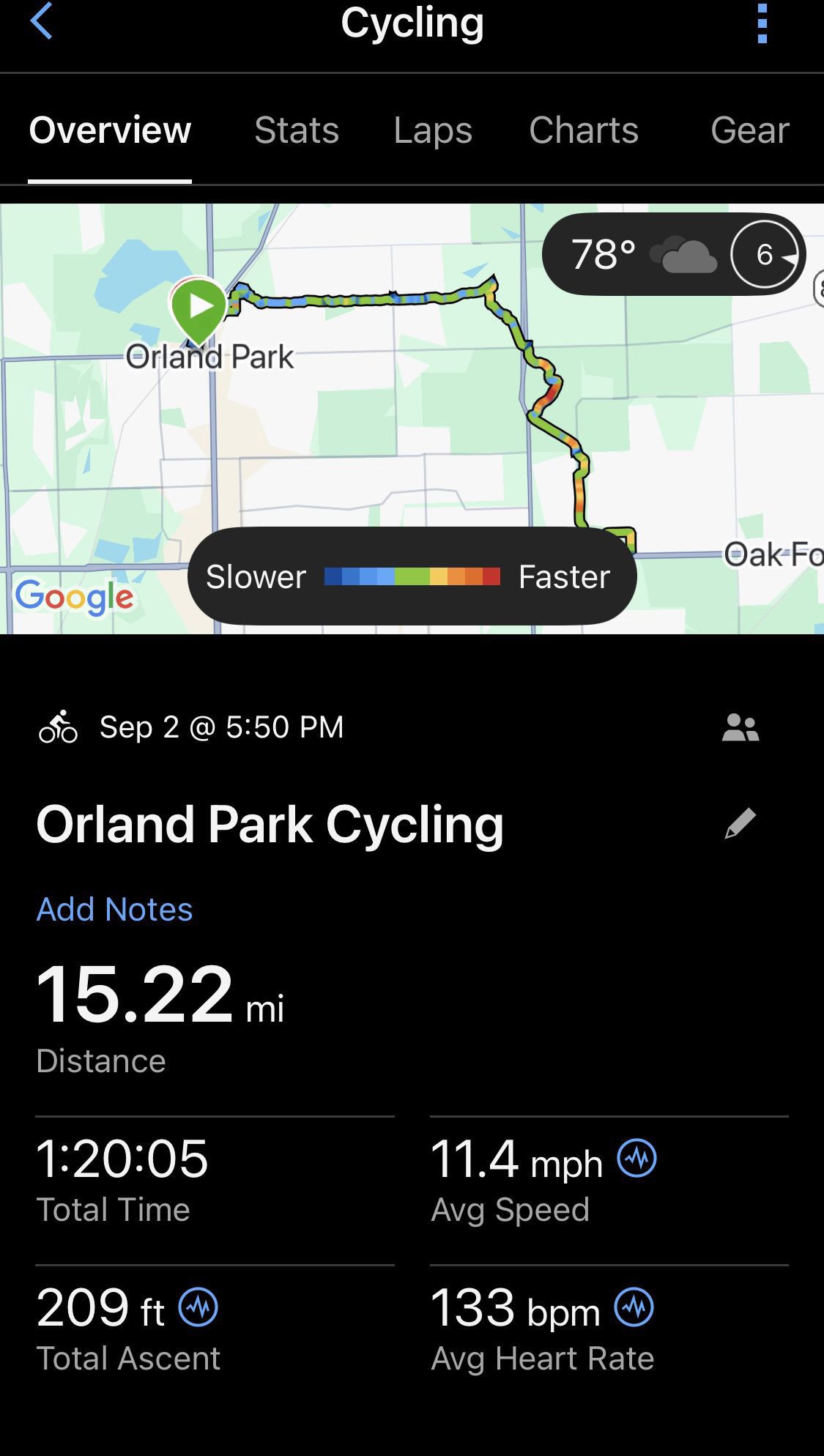Select the Gear tab

749,130
